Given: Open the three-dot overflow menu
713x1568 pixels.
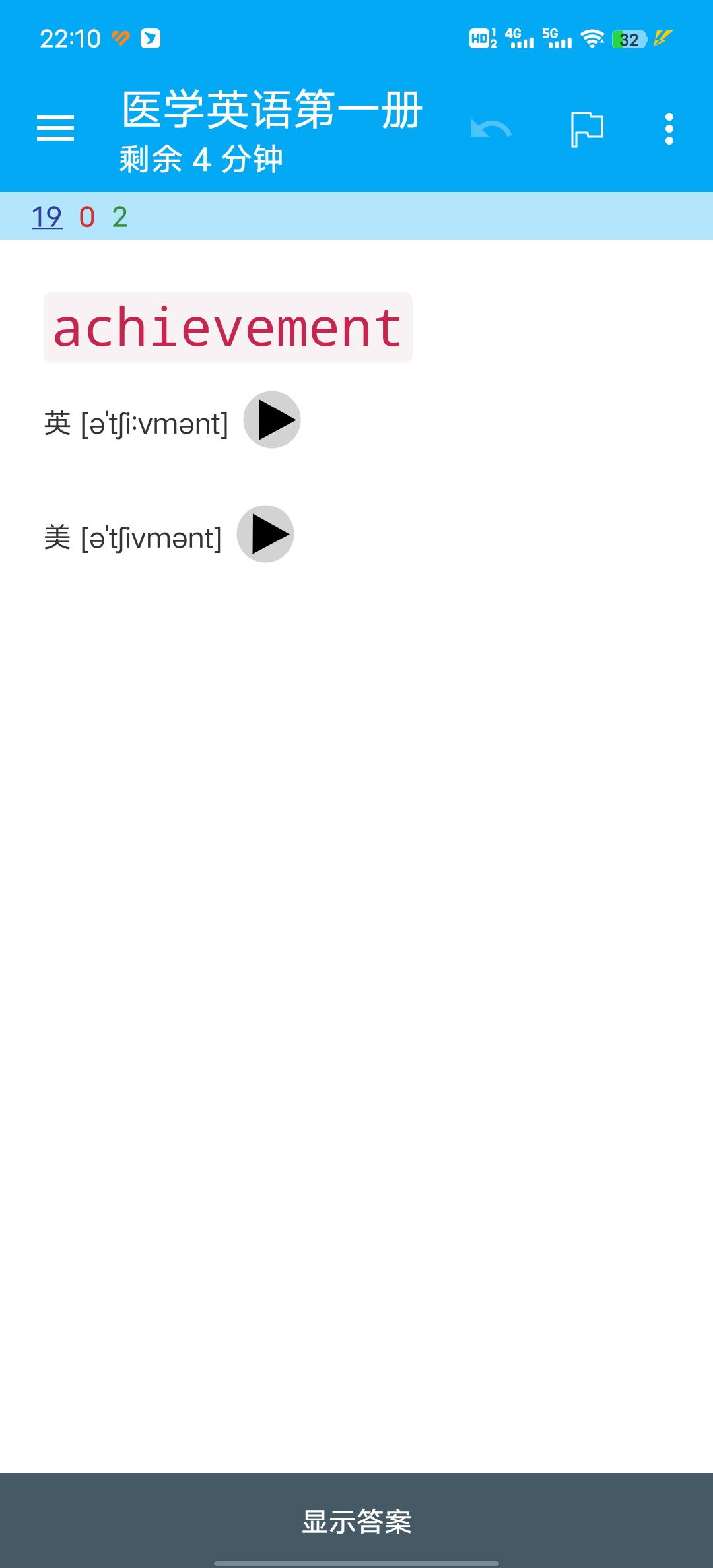Looking at the screenshot, I should tap(669, 129).
